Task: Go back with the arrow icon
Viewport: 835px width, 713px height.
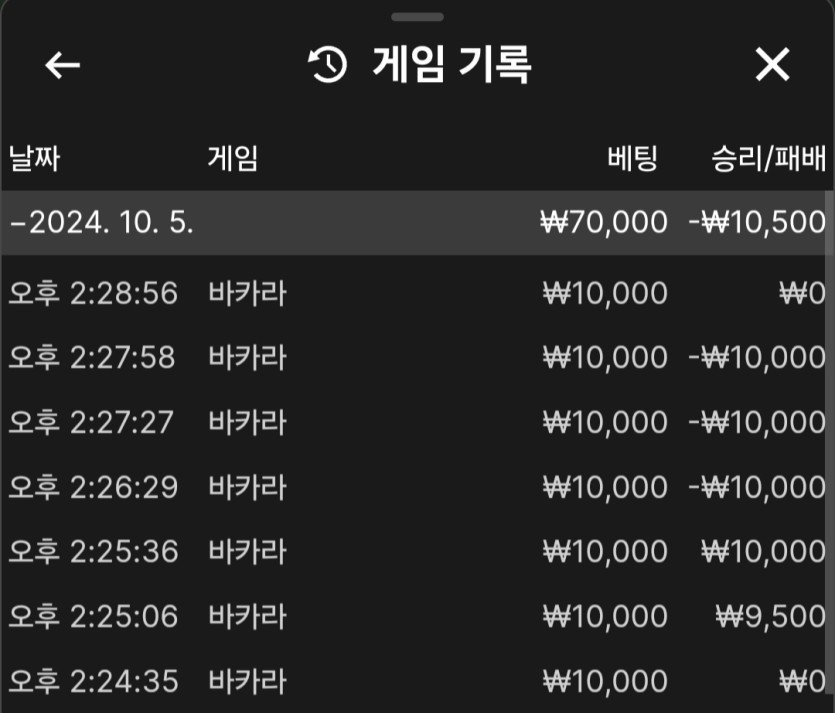Action: pyautogui.click(x=63, y=66)
